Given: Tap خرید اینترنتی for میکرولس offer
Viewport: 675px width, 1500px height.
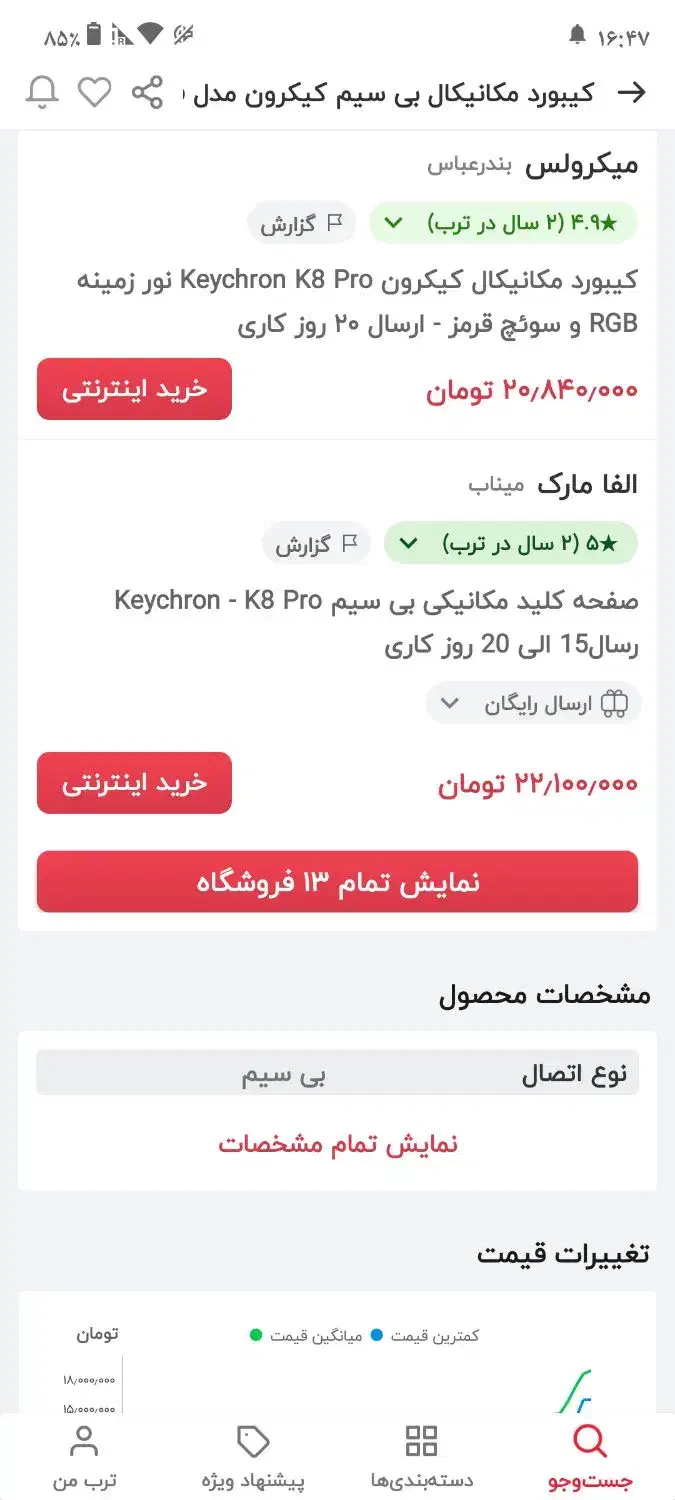Looking at the screenshot, I should coord(134,389).
